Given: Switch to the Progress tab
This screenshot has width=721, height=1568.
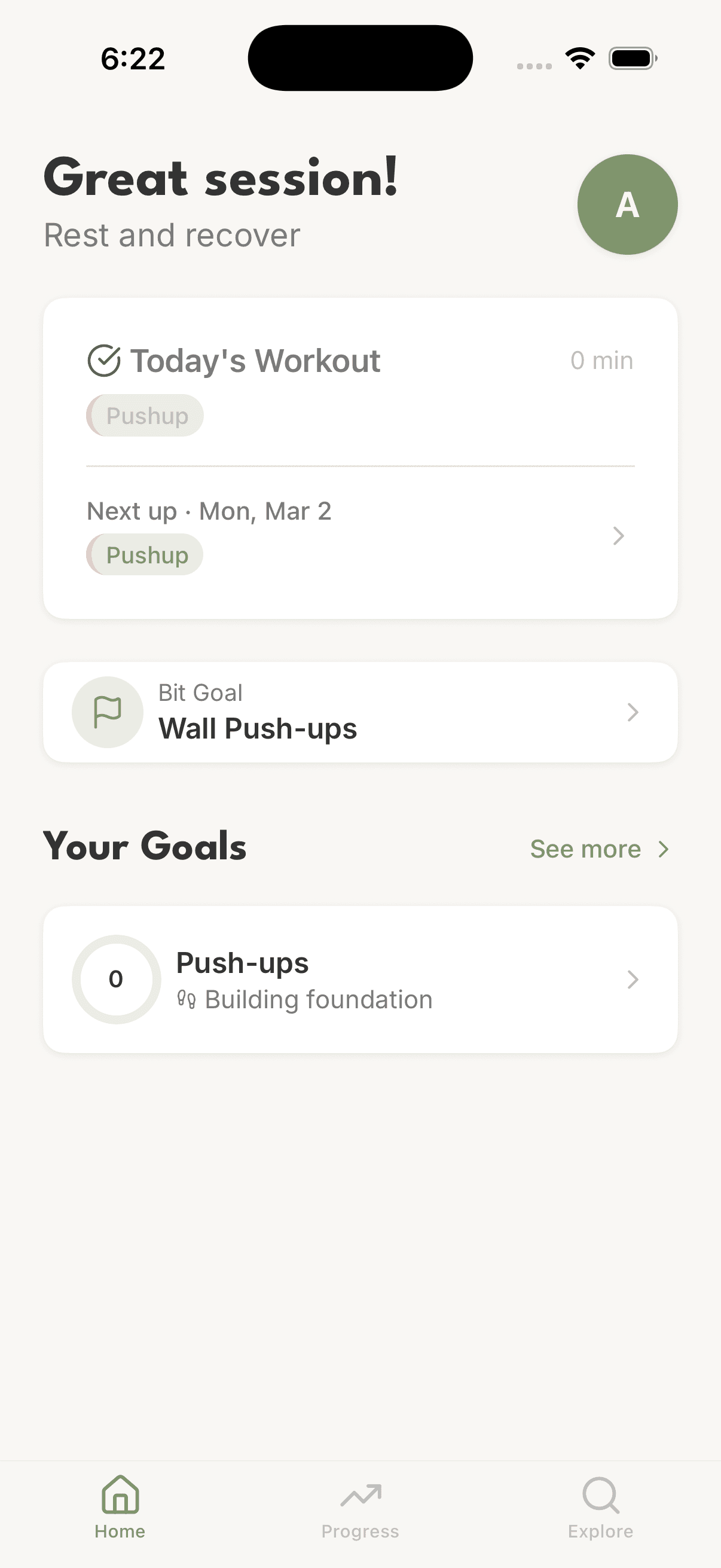Looking at the screenshot, I should (x=360, y=1509).
